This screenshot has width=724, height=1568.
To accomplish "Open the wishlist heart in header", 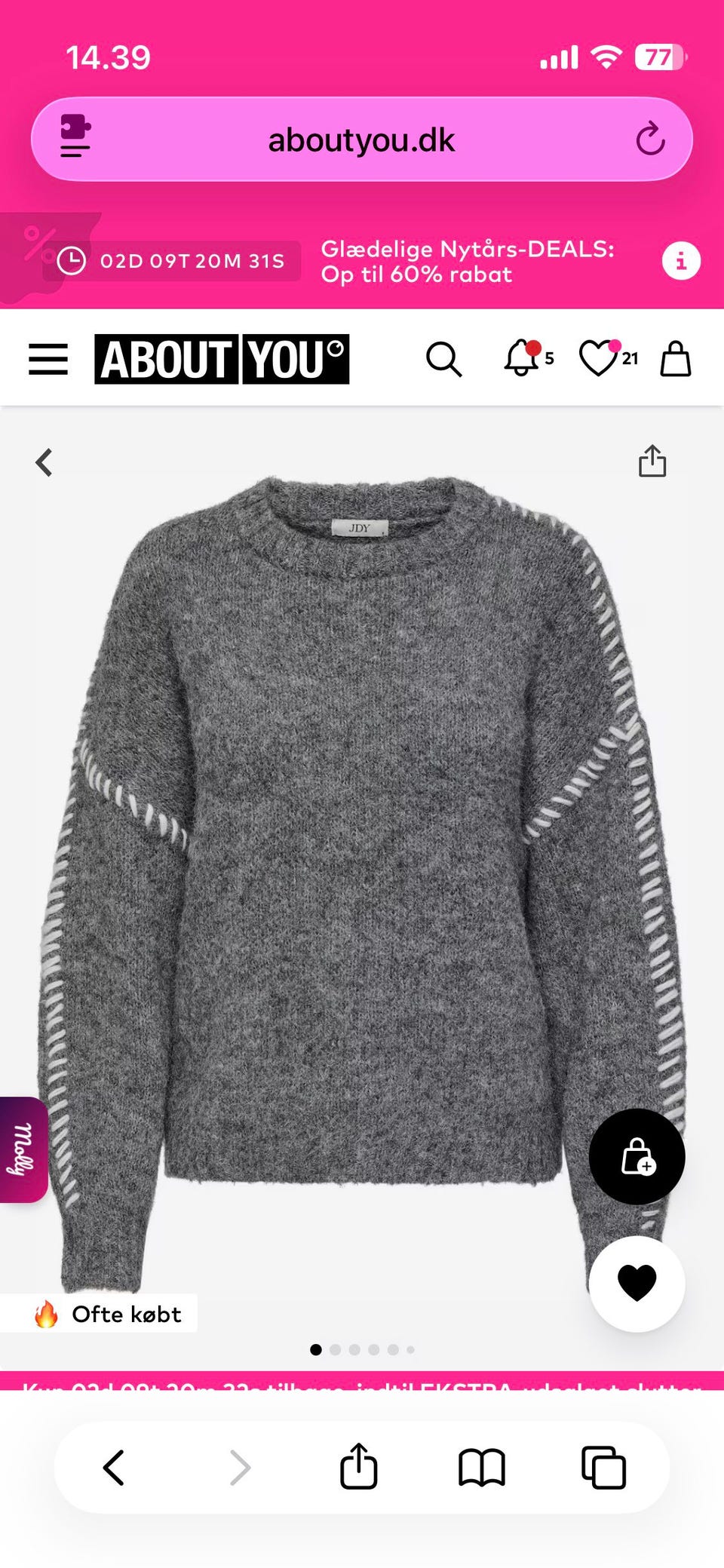I will click(x=608, y=358).
